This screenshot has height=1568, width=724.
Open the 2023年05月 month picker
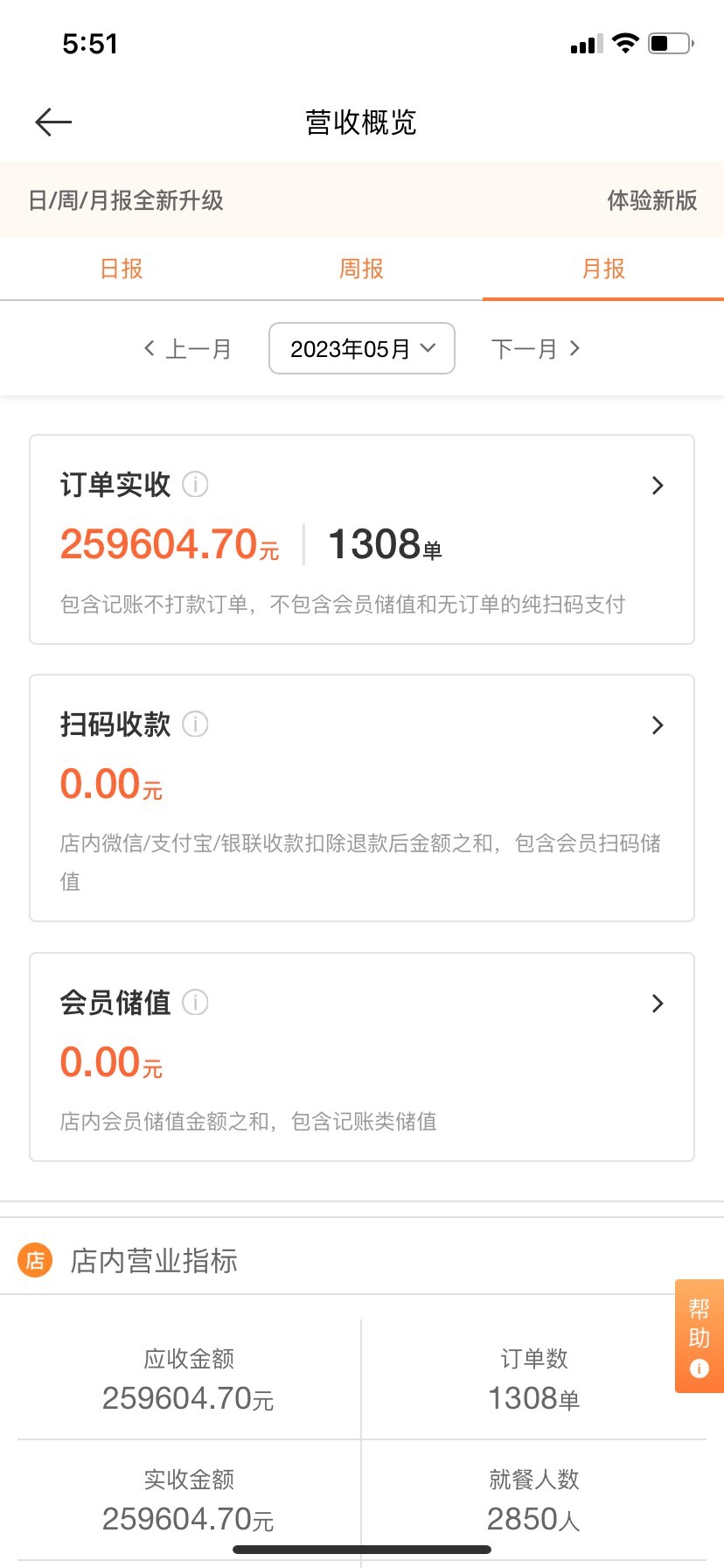click(x=362, y=348)
